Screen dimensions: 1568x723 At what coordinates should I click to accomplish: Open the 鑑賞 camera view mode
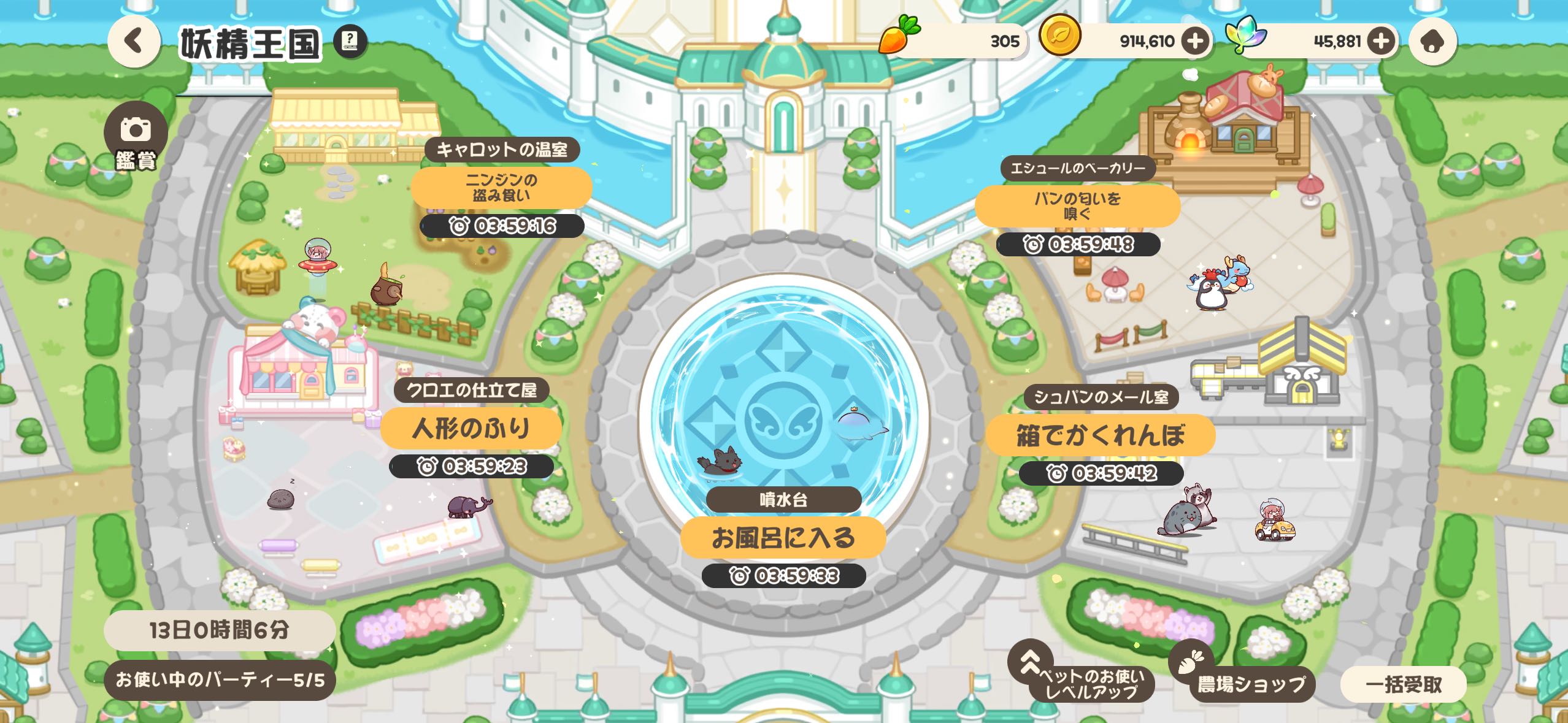[x=136, y=136]
